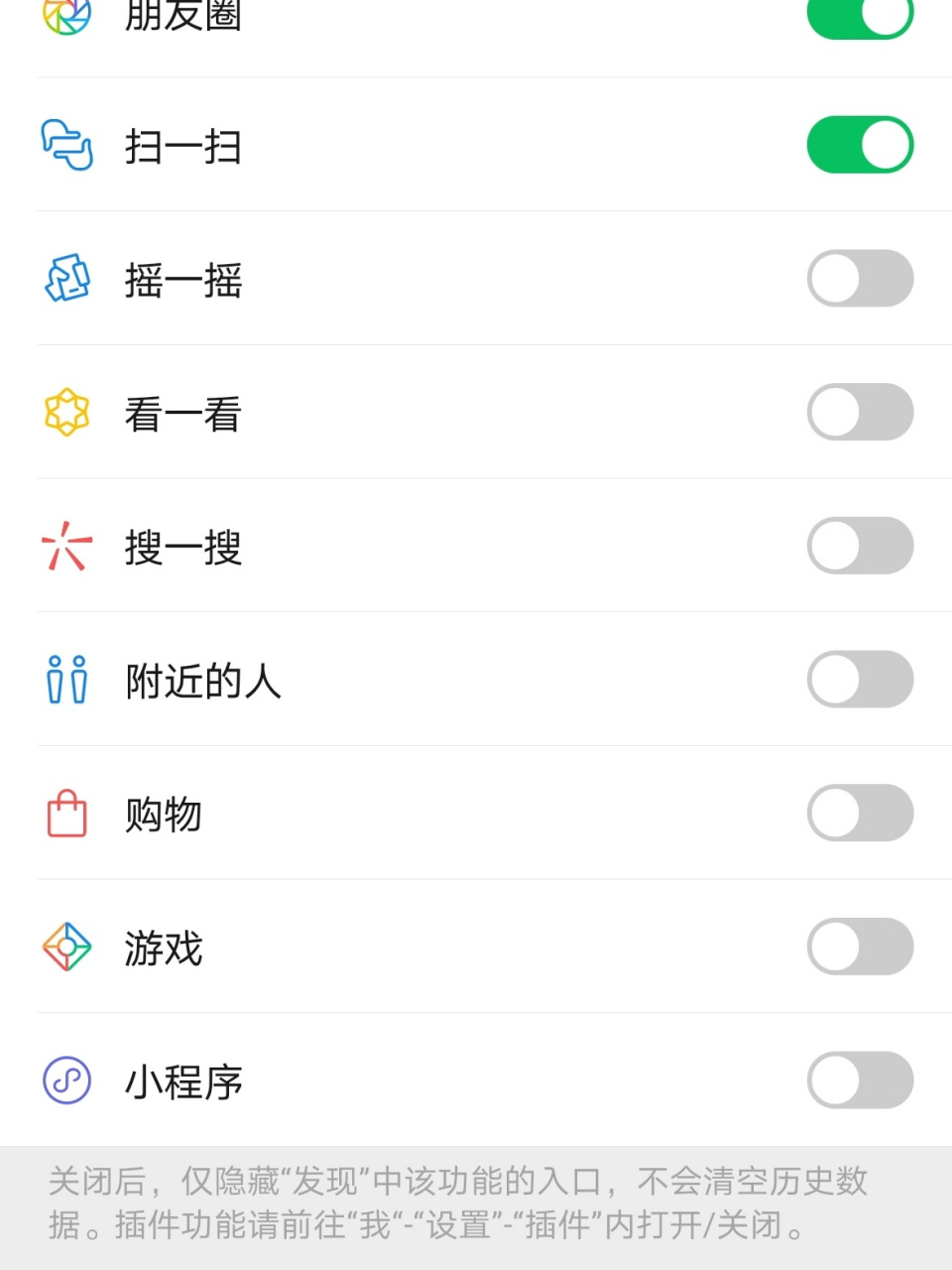Click the Games (游戏) icon
The height and width of the screenshot is (1270, 952).
pos(66,948)
